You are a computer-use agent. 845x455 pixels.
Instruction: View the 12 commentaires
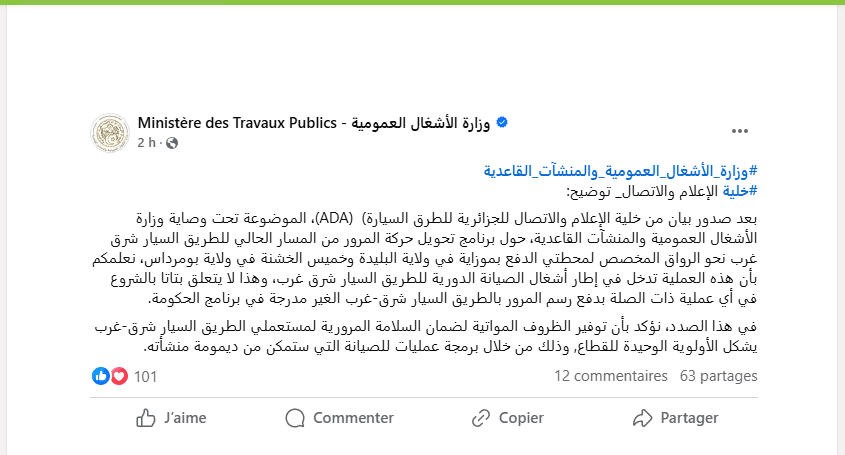point(610,376)
